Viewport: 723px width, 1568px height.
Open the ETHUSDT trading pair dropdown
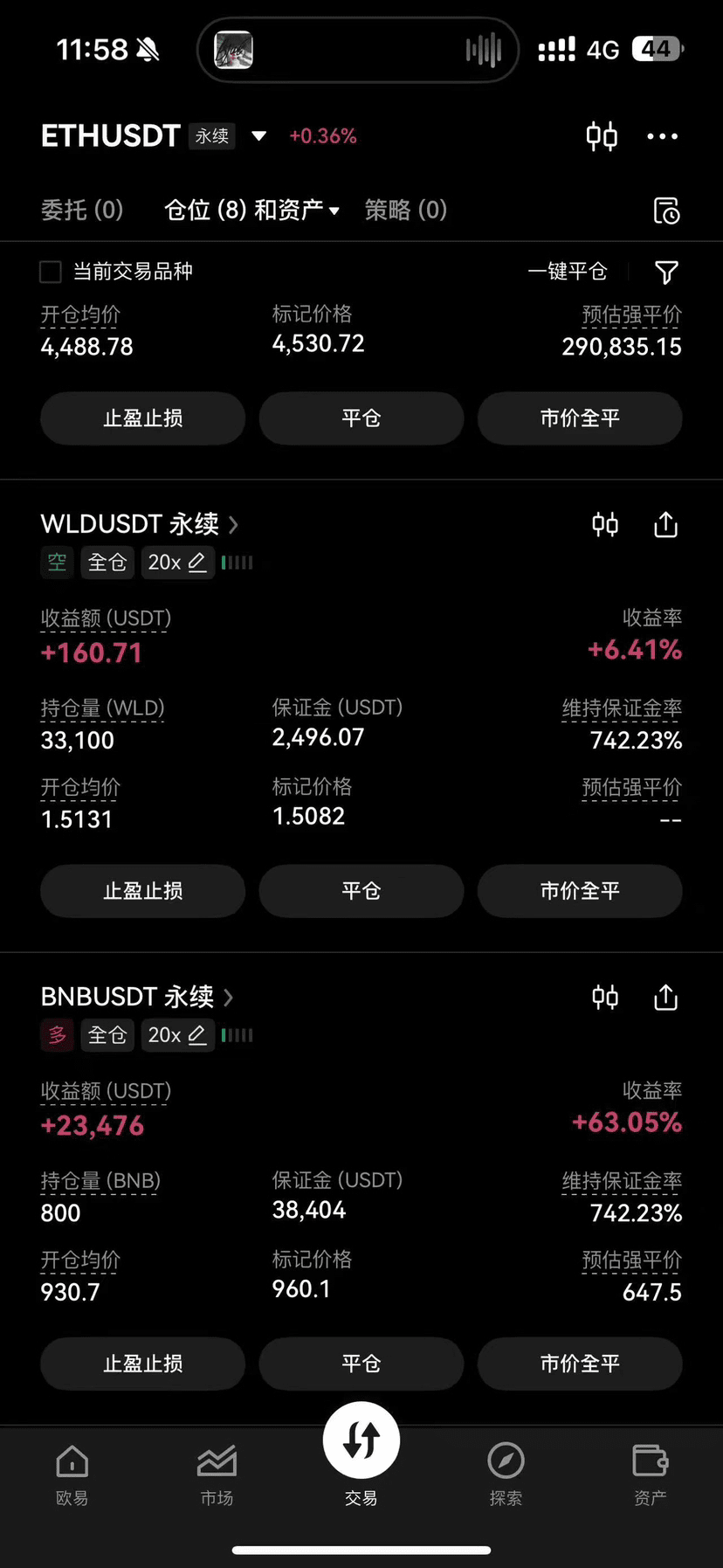pos(258,136)
